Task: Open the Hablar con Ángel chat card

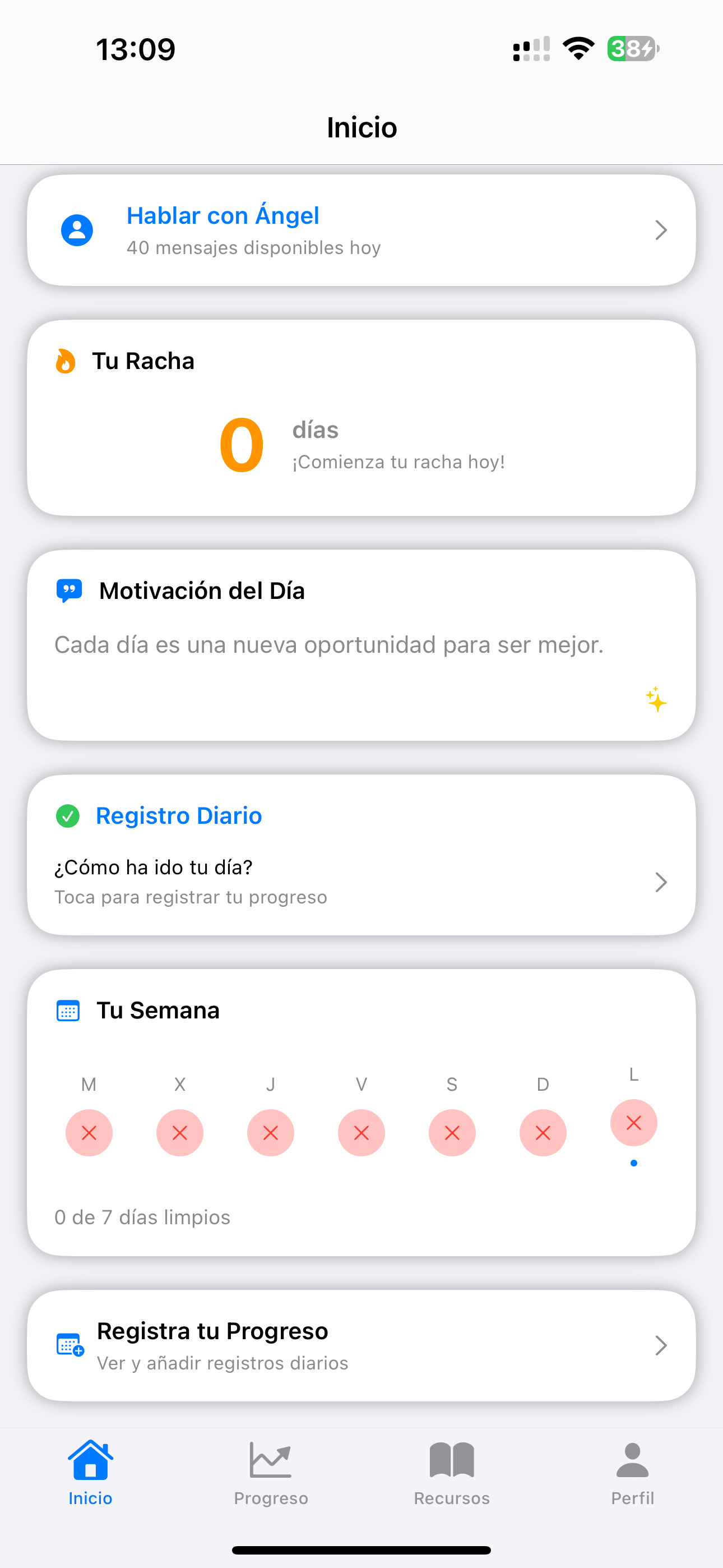Action: click(x=361, y=230)
